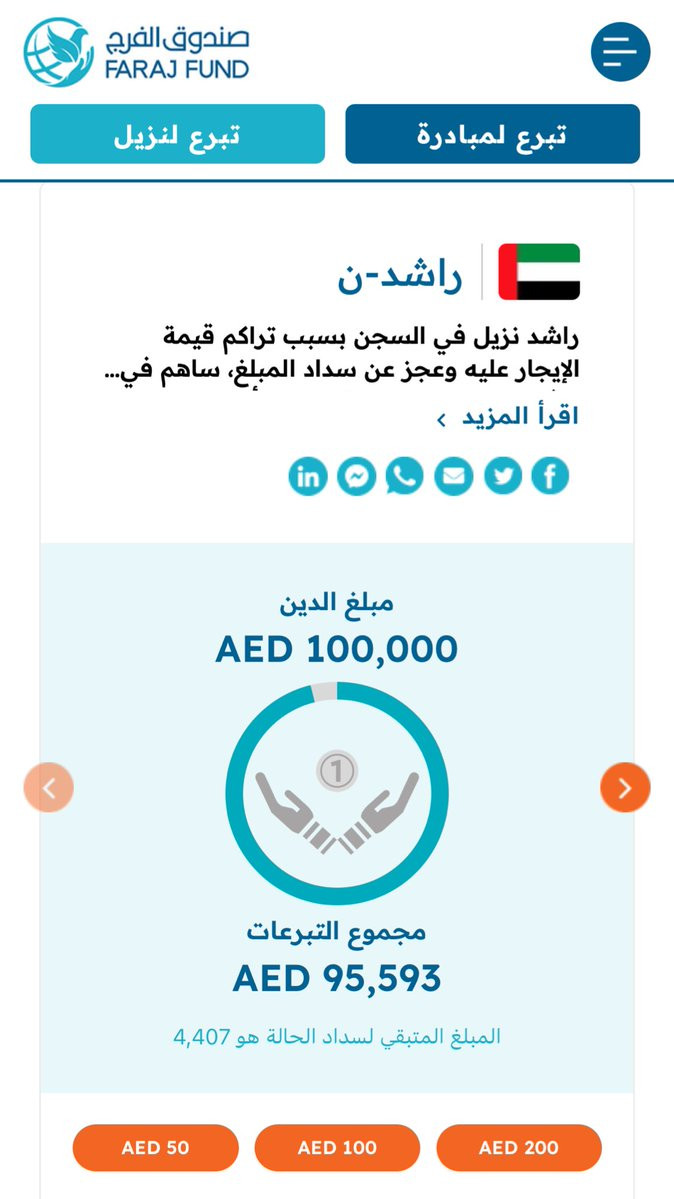Share this case on Facebook
This screenshot has width=674, height=1199.
pyautogui.click(x=550, y=477)
